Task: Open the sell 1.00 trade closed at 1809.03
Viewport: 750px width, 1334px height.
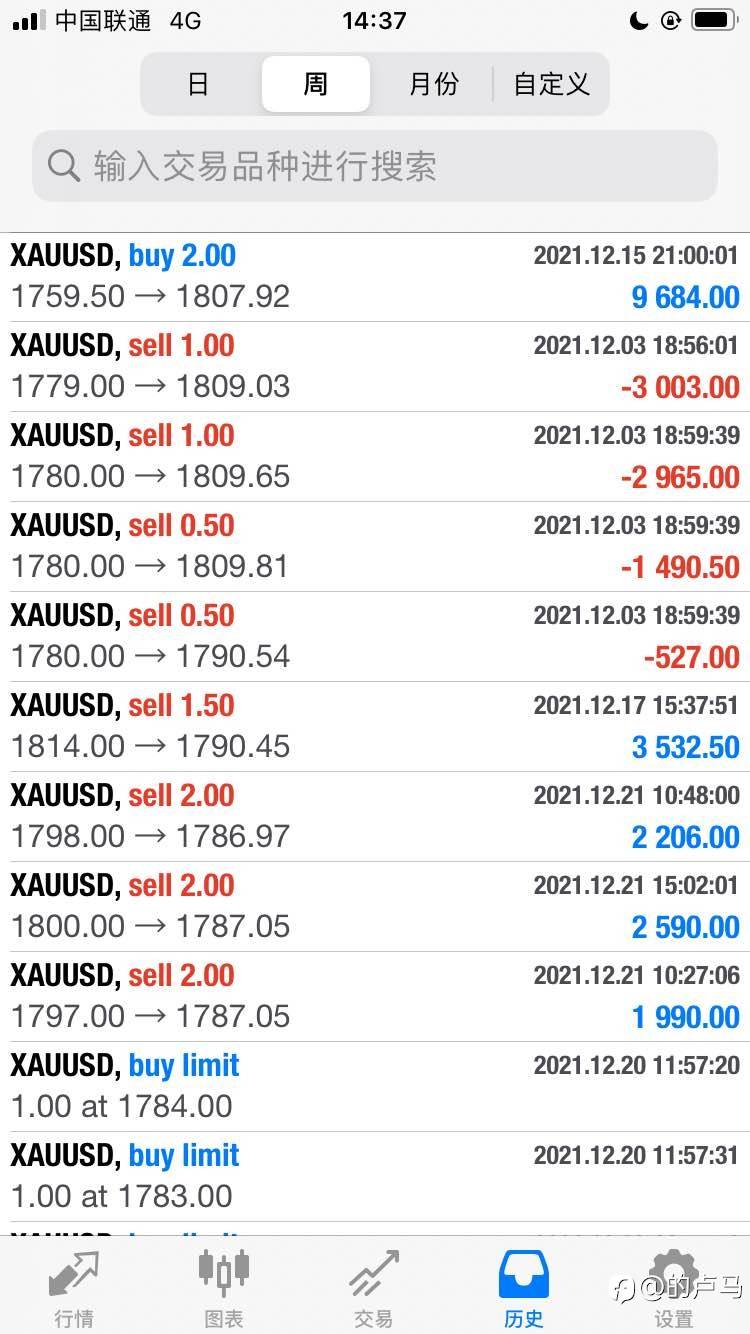Action: click(x=375, y=367)
